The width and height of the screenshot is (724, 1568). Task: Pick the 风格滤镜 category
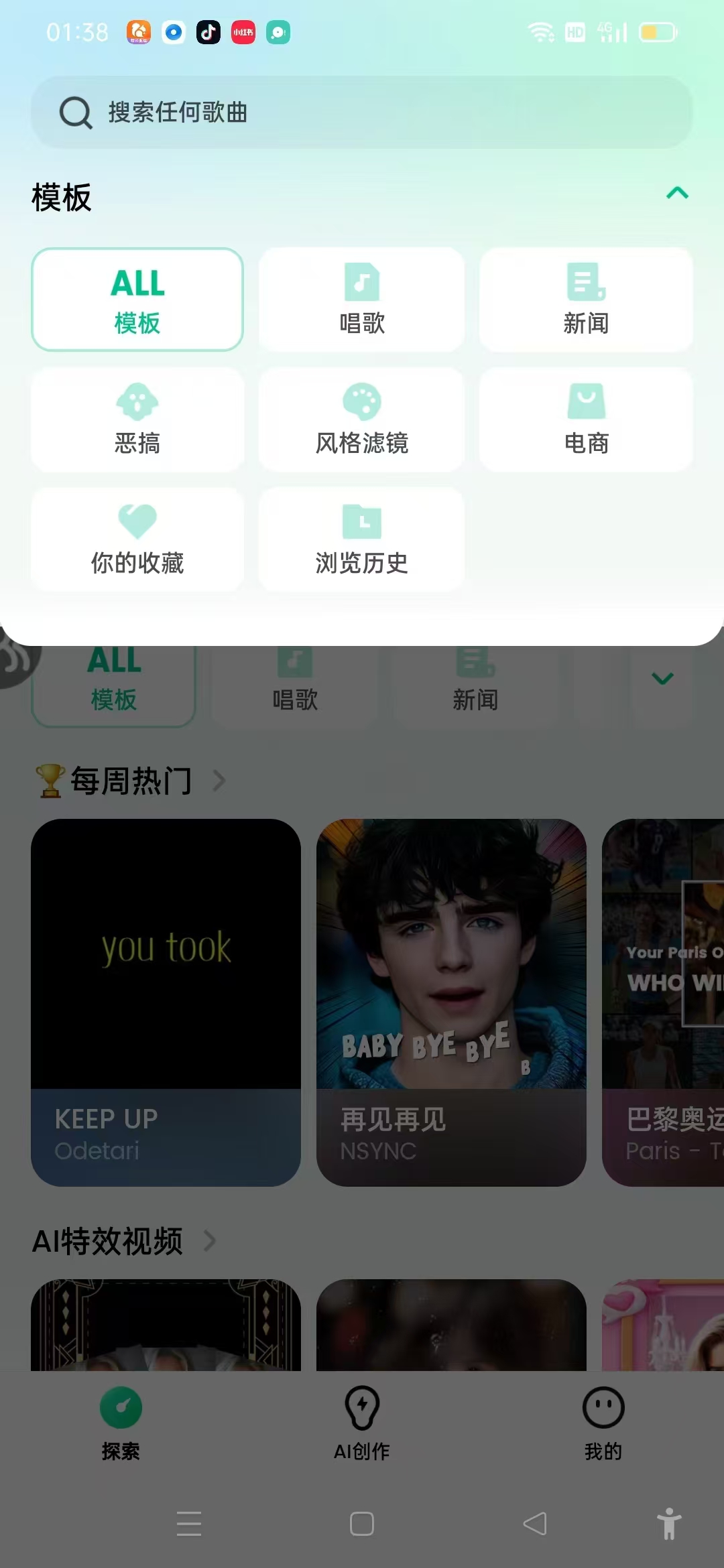coord(362,419)
